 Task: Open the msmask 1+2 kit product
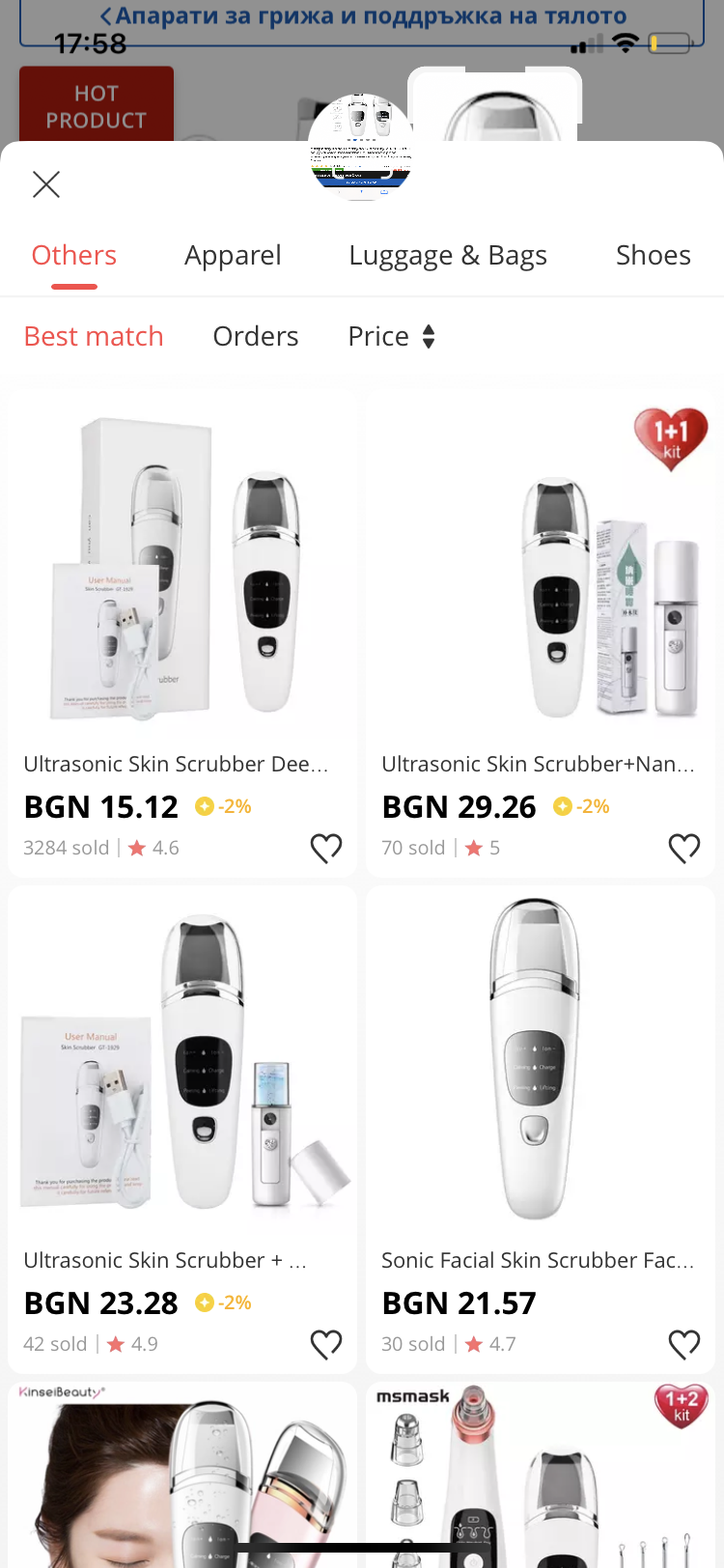point(541,1477)
